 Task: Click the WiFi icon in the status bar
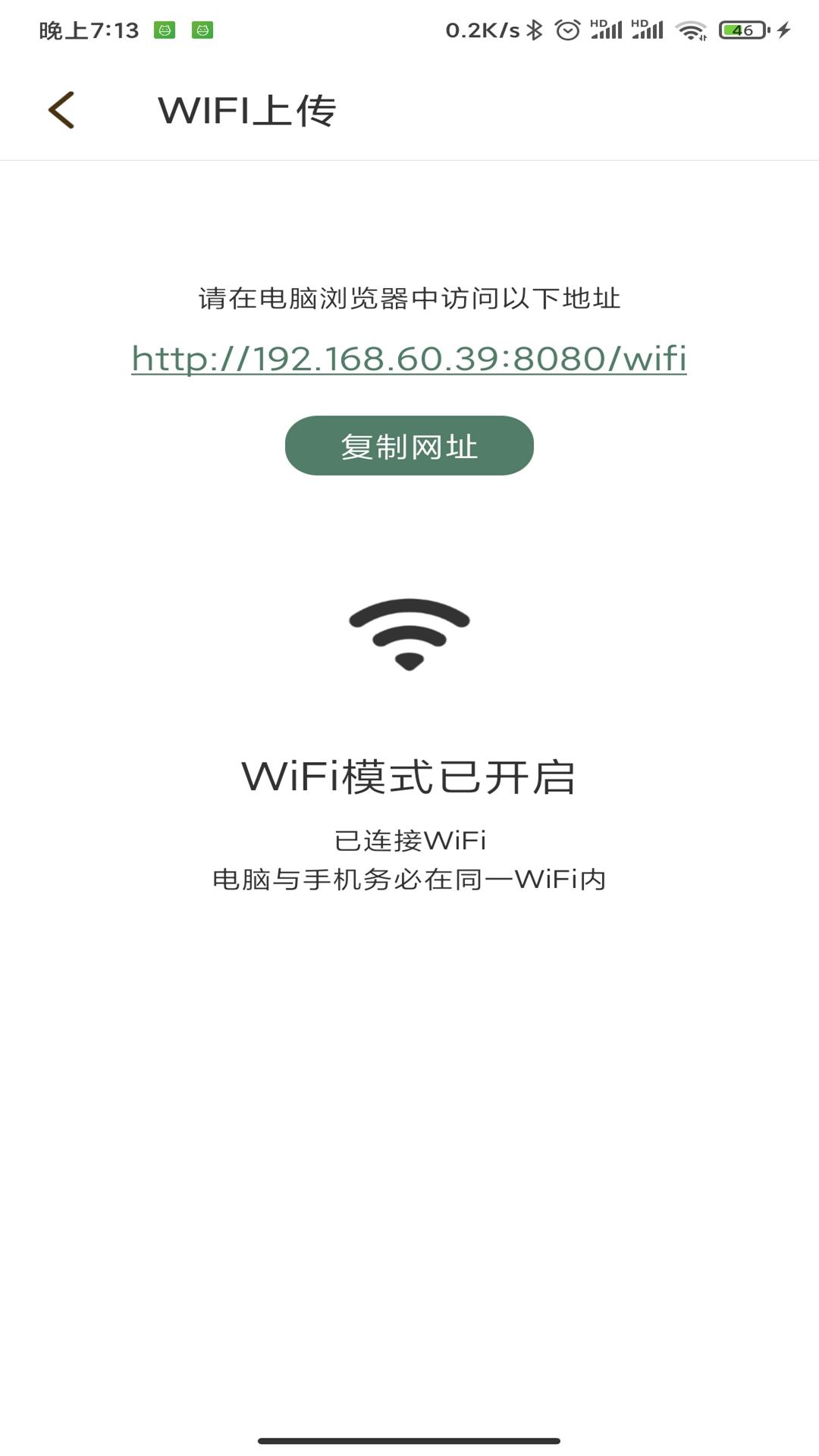pos(692,29)
